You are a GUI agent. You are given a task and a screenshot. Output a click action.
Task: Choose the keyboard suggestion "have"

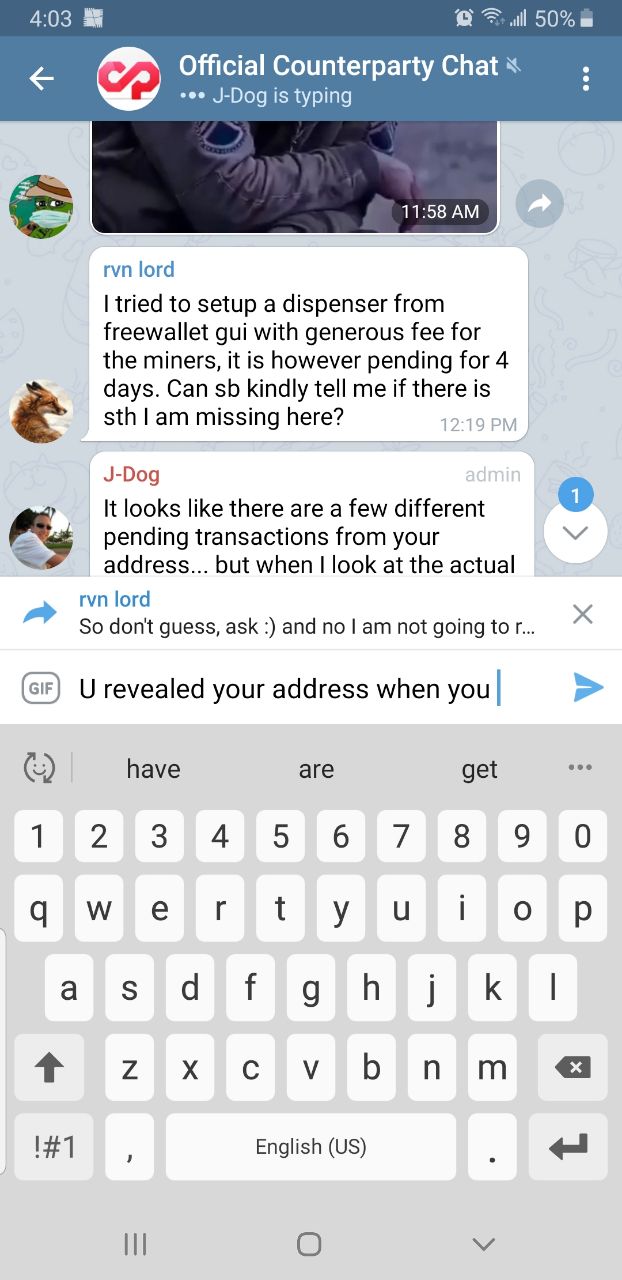[x=154, y=769]
